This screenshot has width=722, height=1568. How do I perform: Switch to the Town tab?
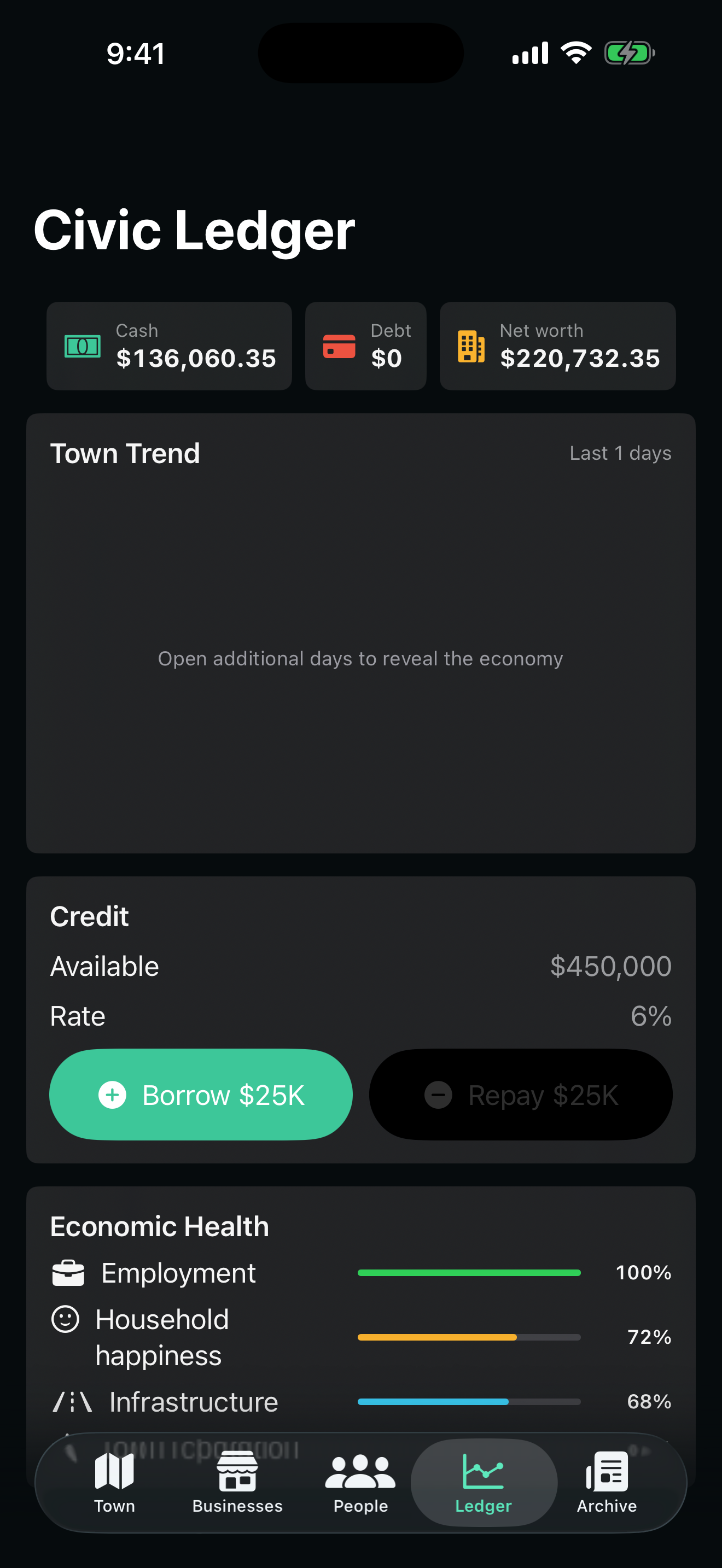114,1482
